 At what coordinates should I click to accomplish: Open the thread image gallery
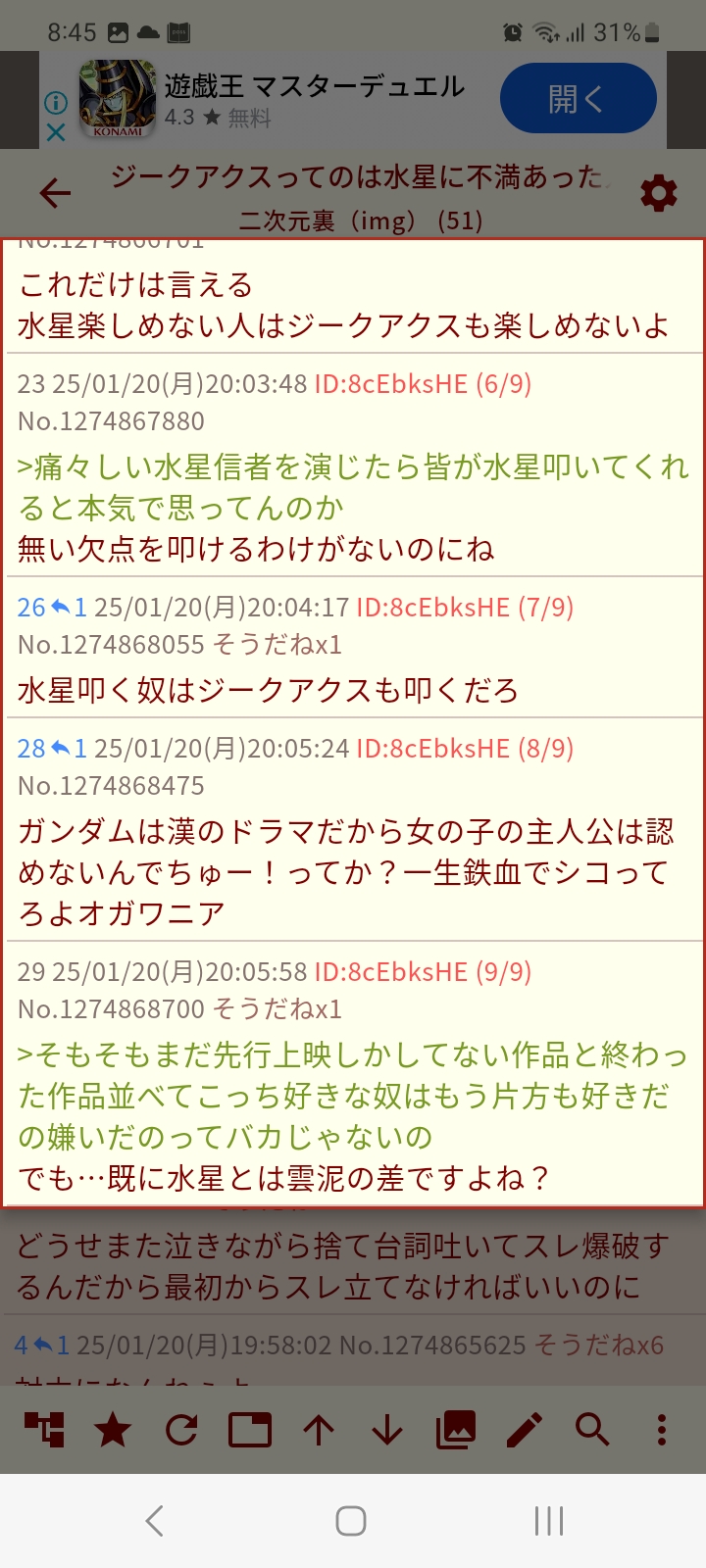[456, 1430]
